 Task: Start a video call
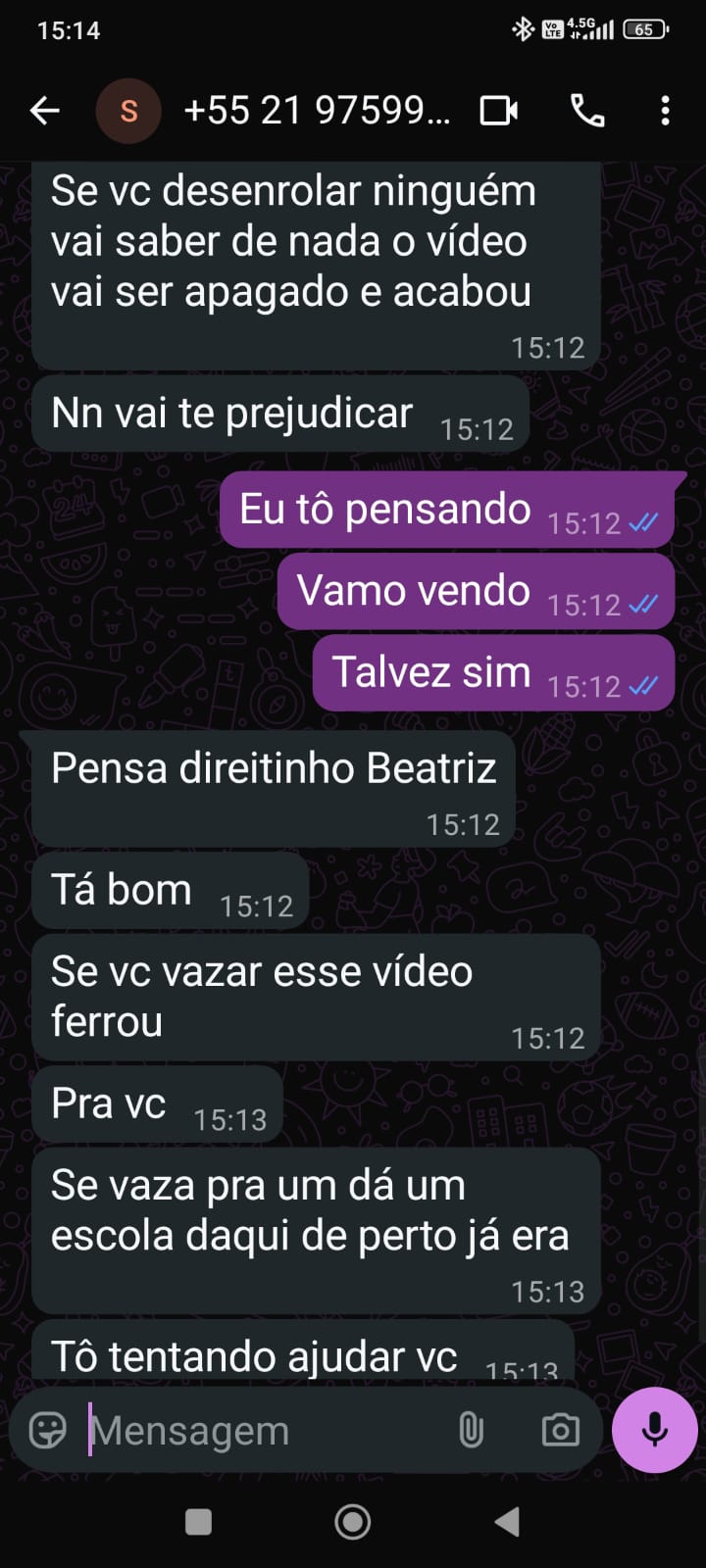(499, 111)
